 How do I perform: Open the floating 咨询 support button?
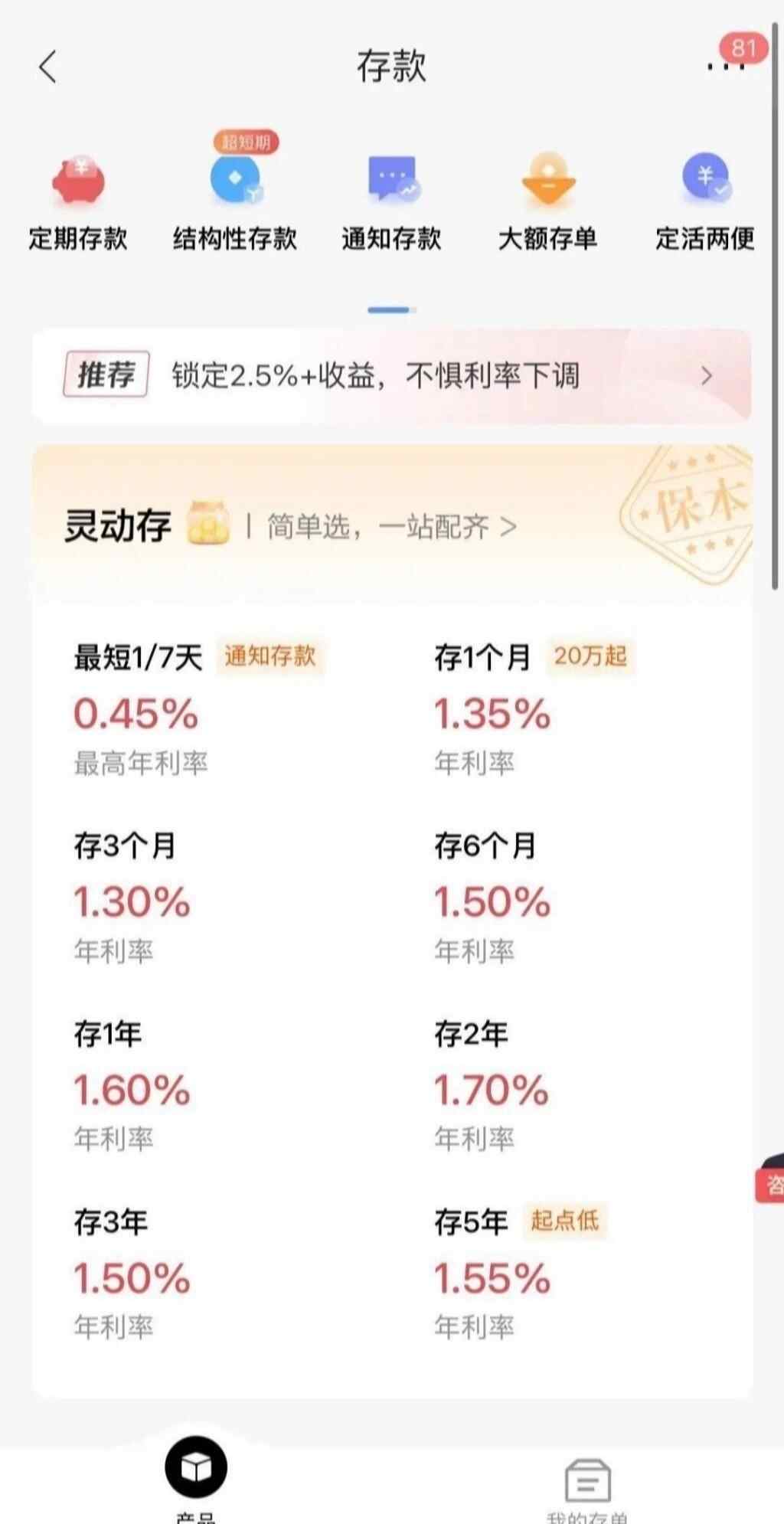pos(771,1184)
